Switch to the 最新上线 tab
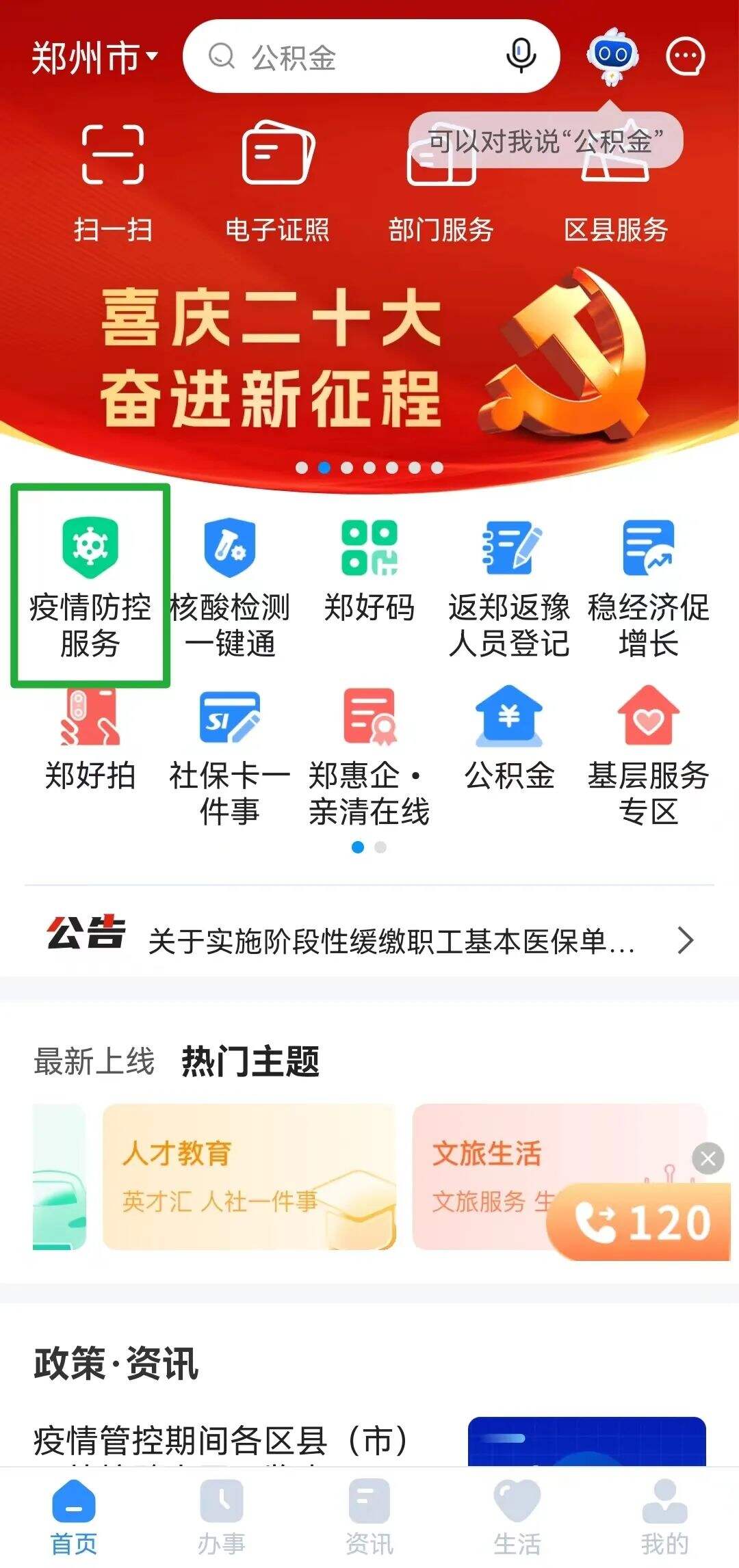Viewport: 739px width, 1568px height. [94, 1062]
